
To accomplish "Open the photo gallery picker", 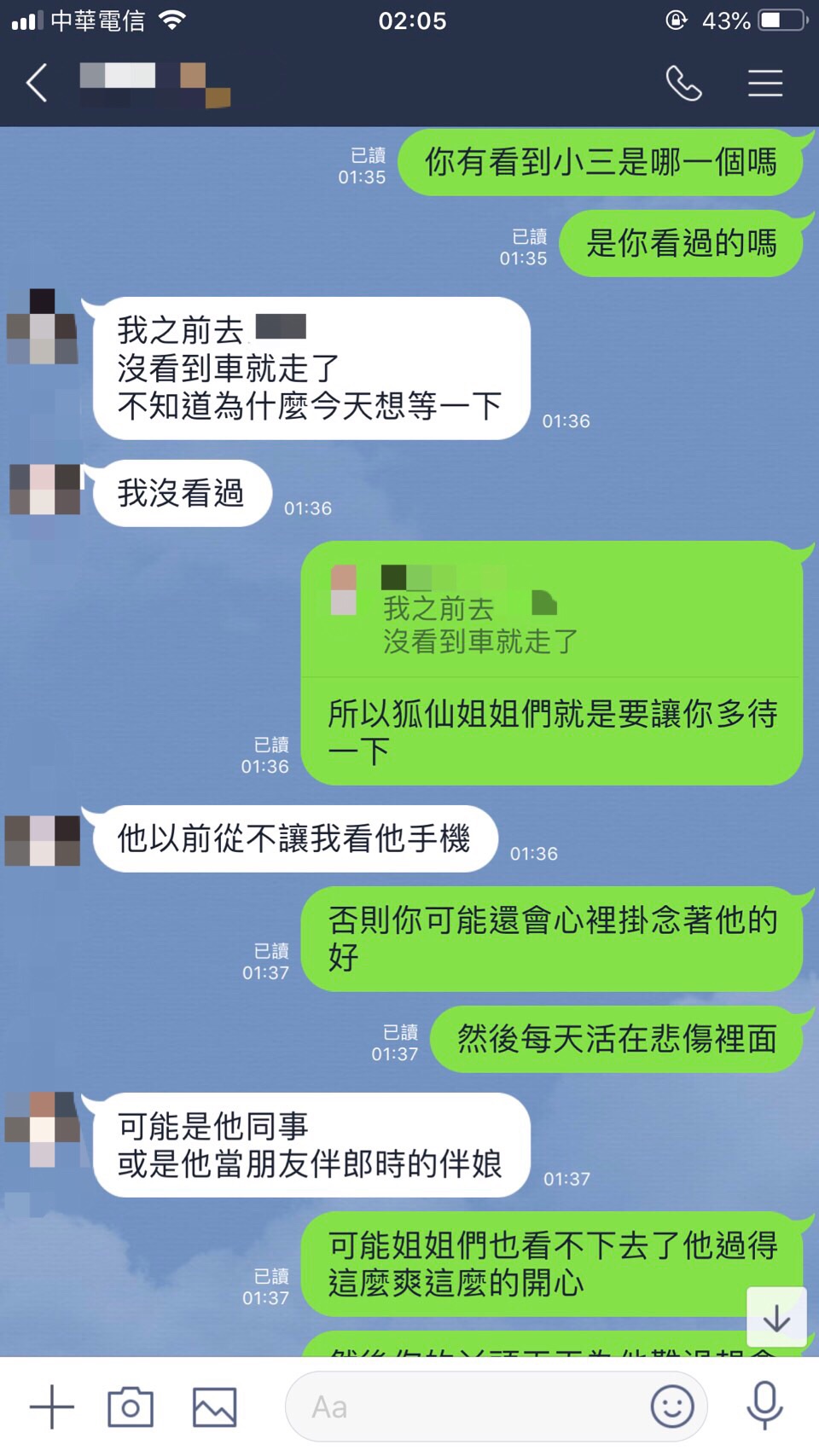I will click(x=214, y=1407).
